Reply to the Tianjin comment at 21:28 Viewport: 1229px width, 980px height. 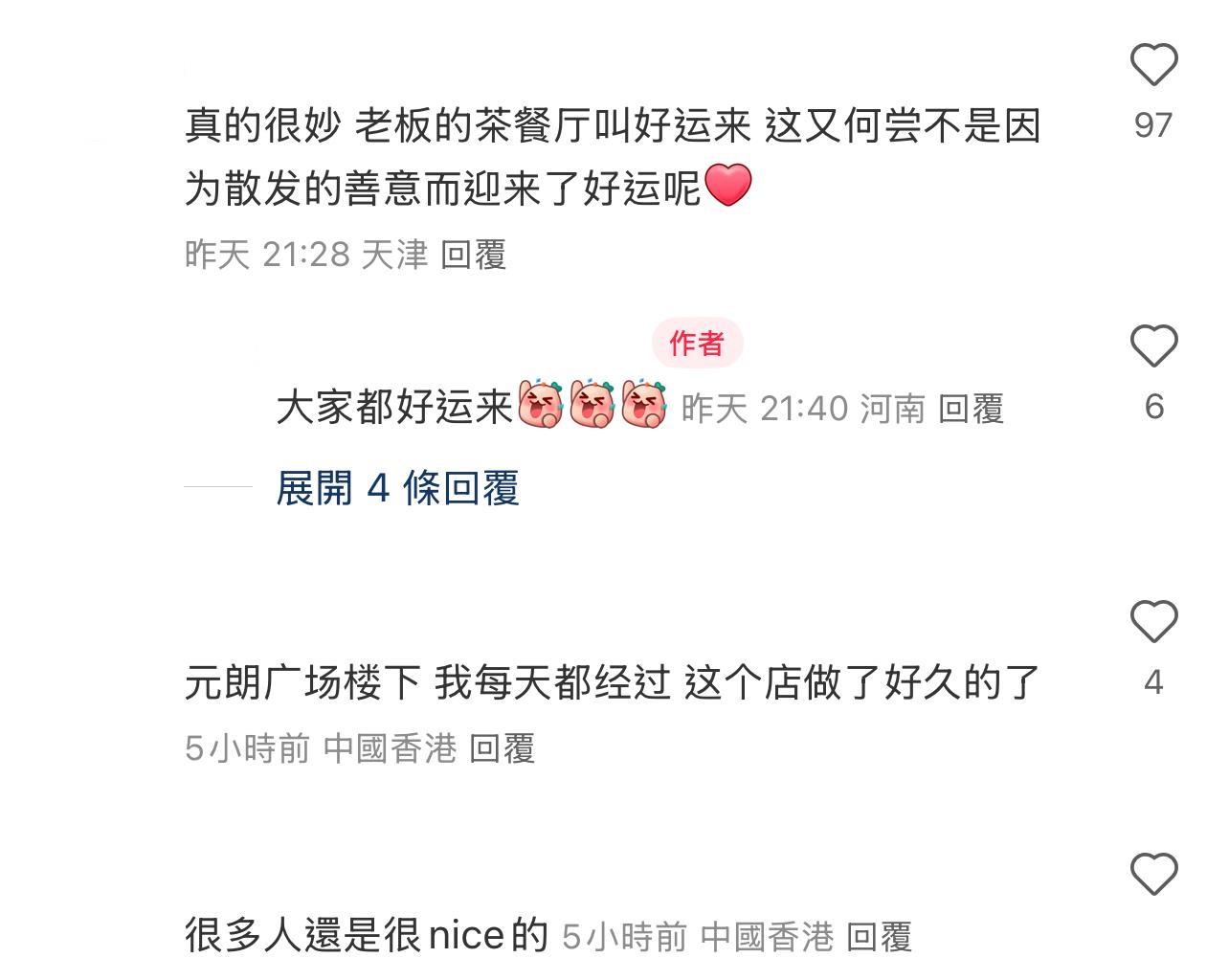click(473, 255)
